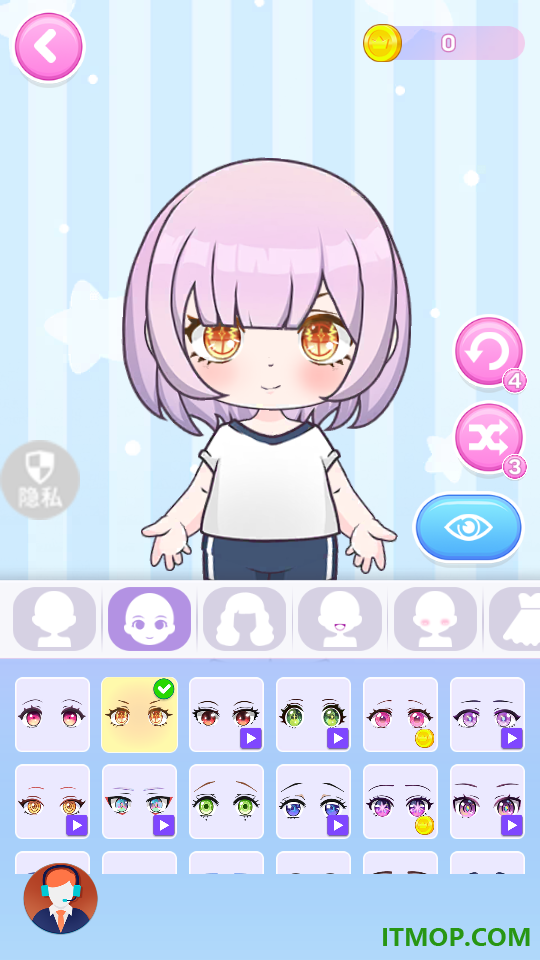The width and height of the screenshot is (540, 960).
Task: Select the pink eyes in the first tile
Action: pyautogui.click(x=52, y=714)
